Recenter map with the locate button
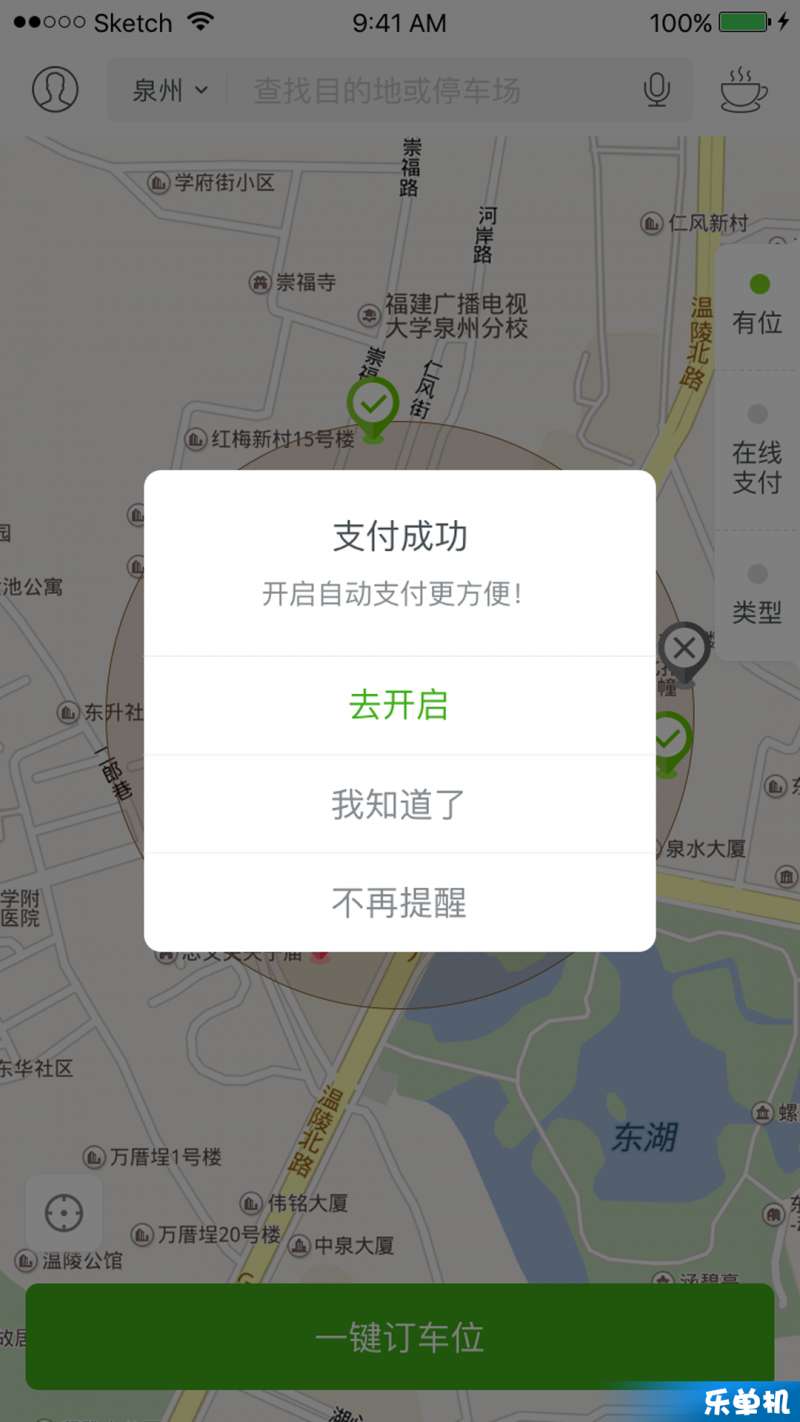Screen dimensions: 800x1422 (64, 1213)
